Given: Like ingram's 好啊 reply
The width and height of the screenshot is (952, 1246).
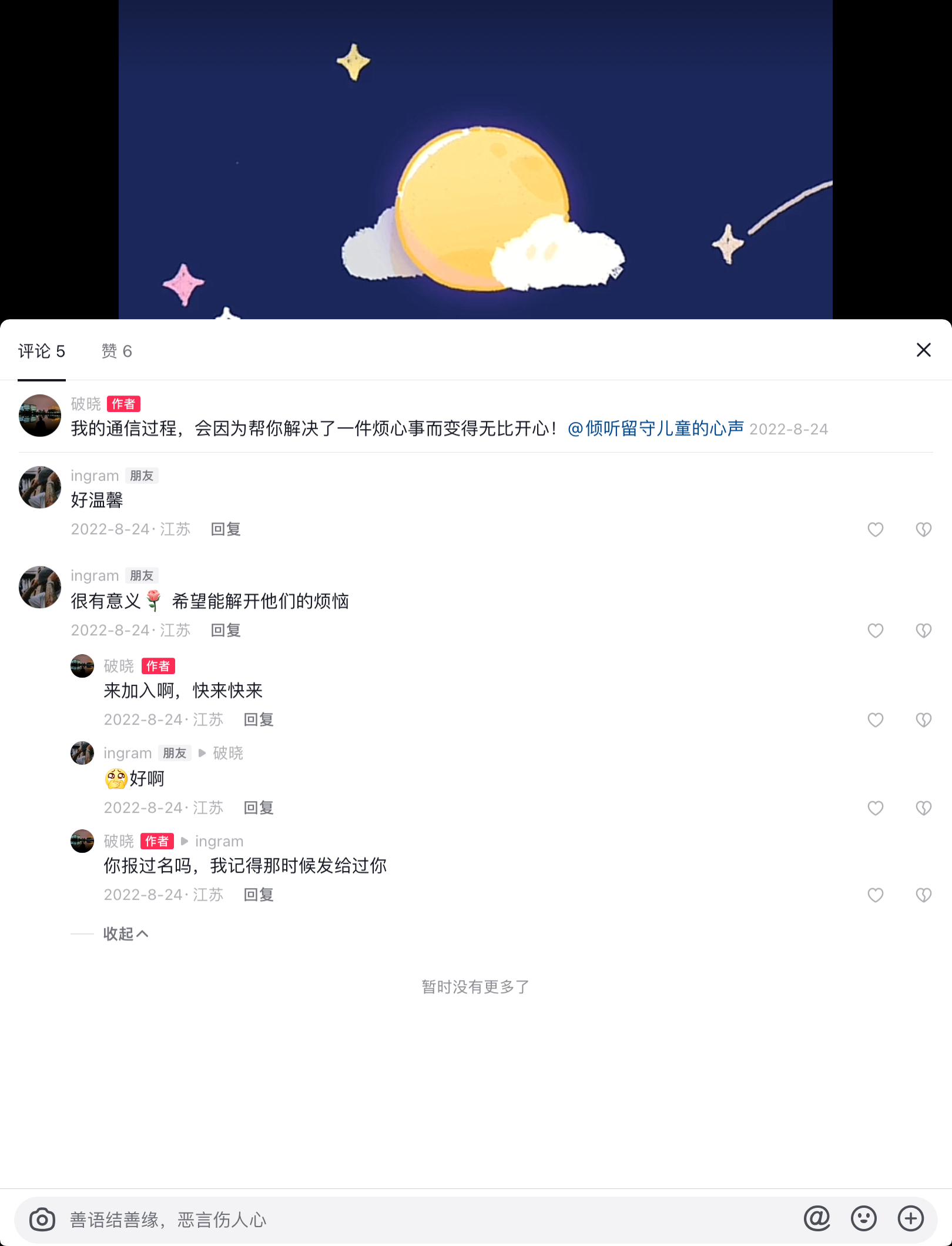Looking at the screenshot, I should pyautogui.click(x=875, y=808).
